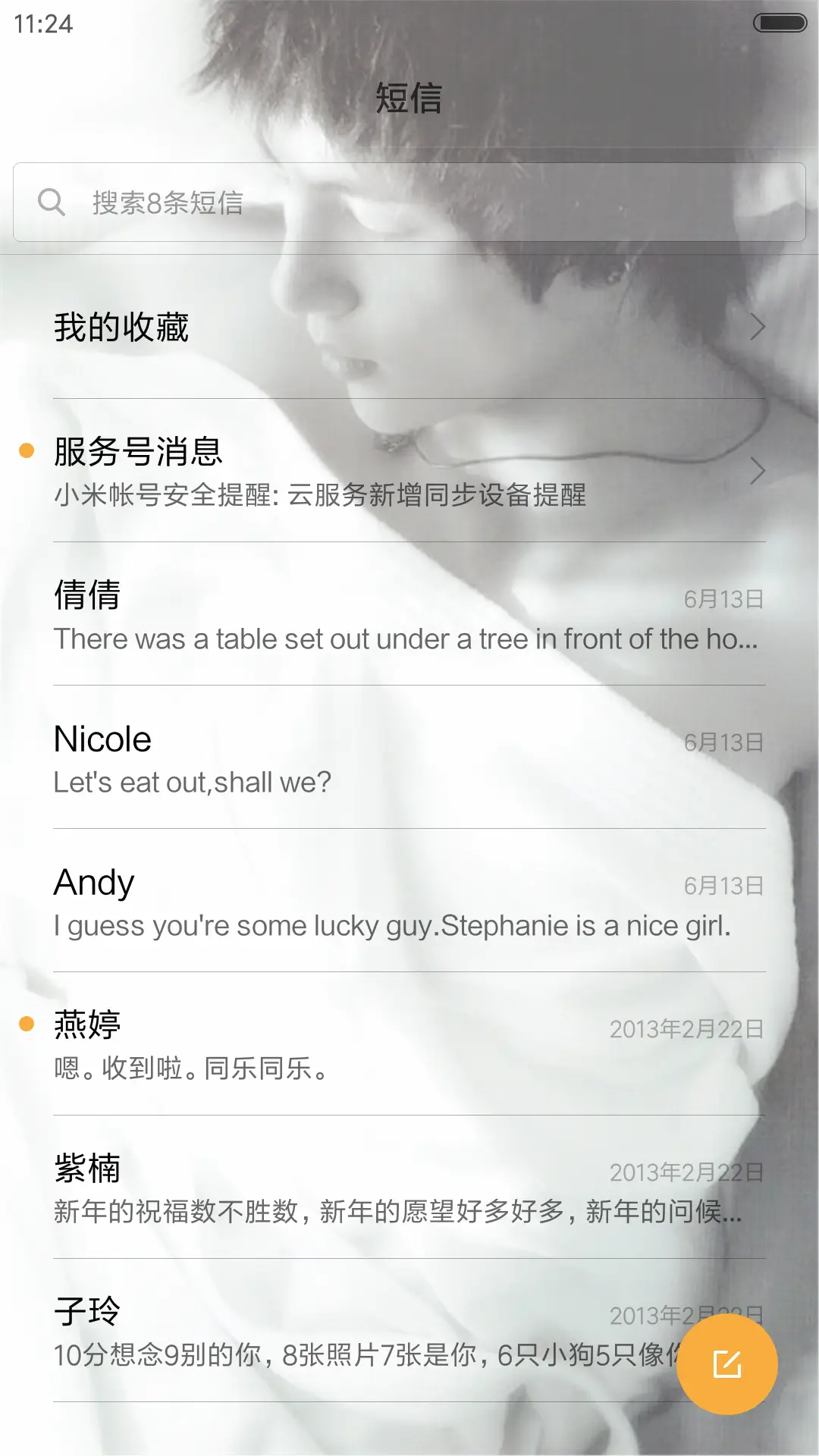Open the conversation with 倩倩
The image size is (819, 1456).
(409, 614)
